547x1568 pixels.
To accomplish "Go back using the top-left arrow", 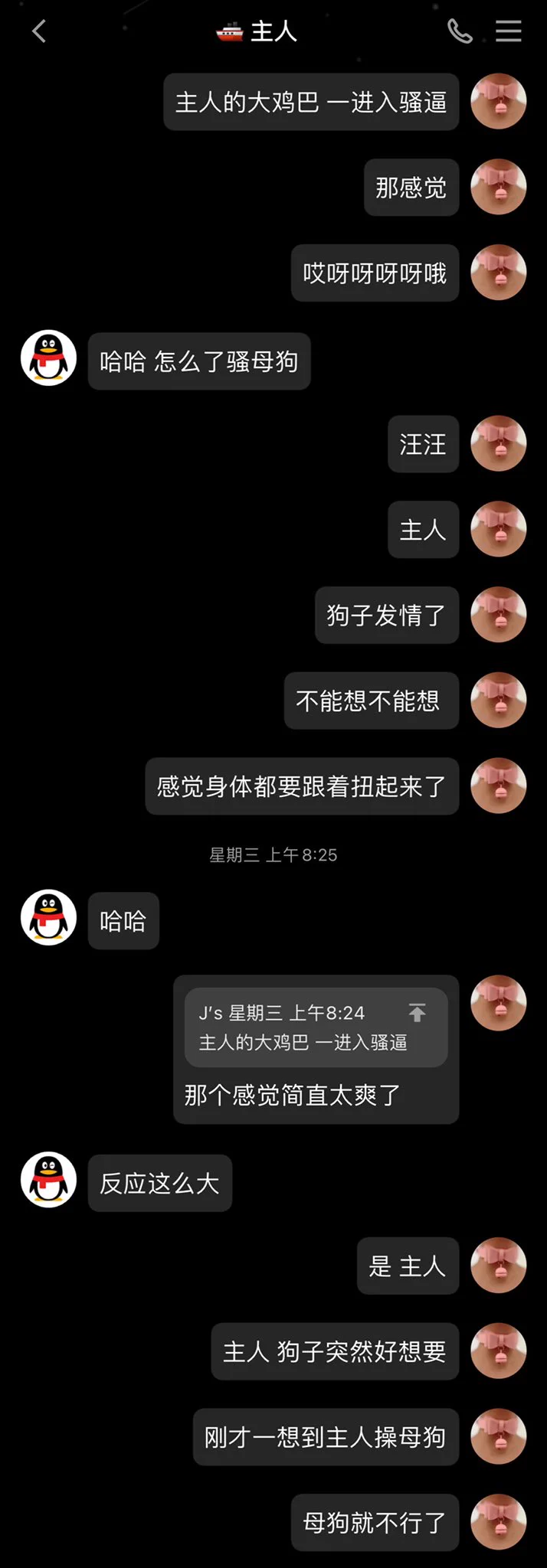I will pyautogui.click(x=39, y=31).
